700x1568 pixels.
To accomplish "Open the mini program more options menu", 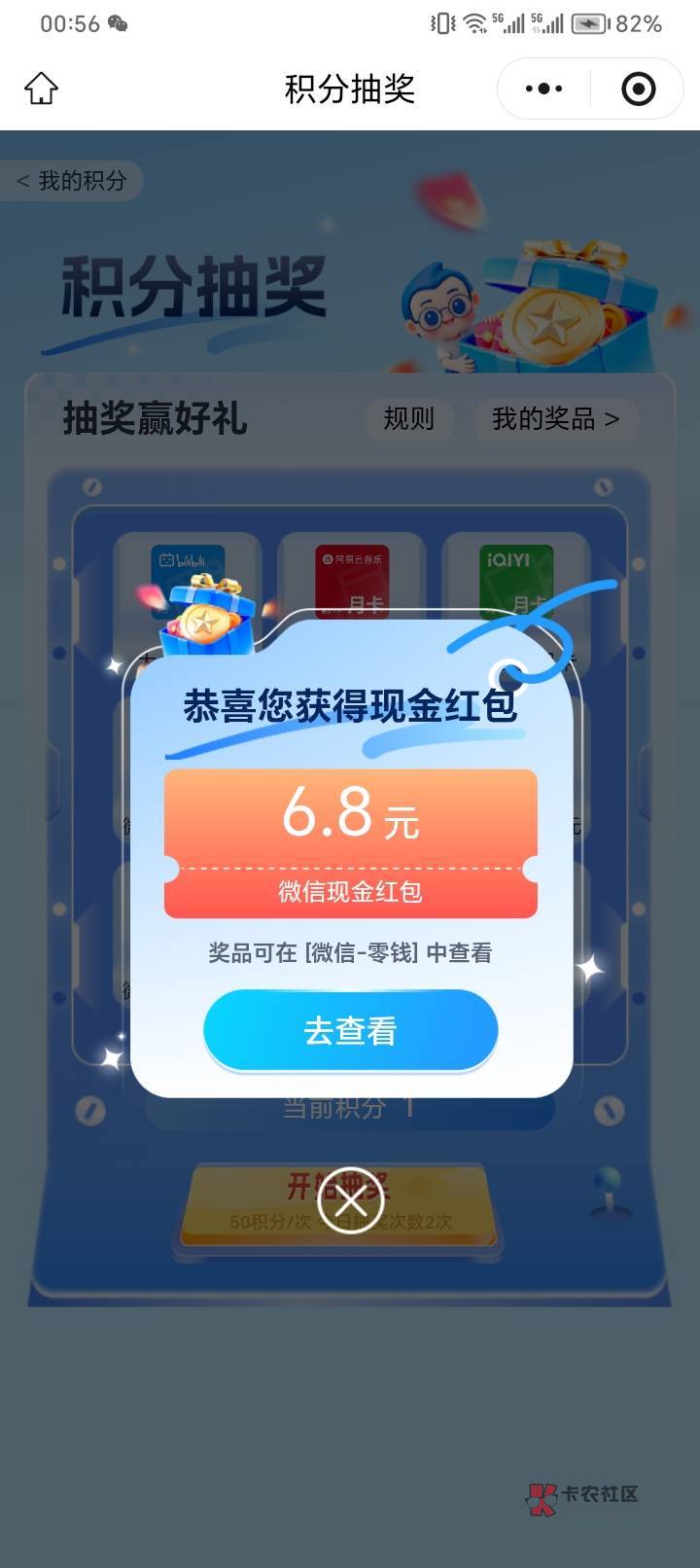I will (543, 89).
